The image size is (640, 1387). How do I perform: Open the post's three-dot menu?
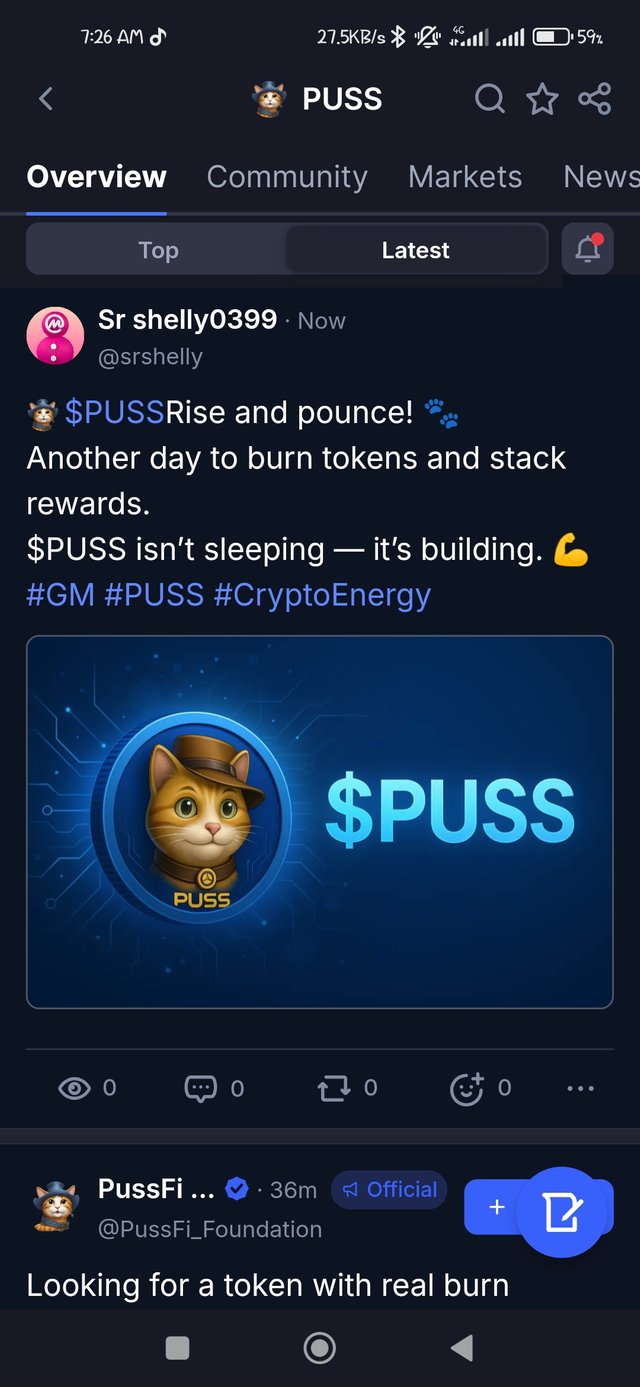click(580, 1088)
